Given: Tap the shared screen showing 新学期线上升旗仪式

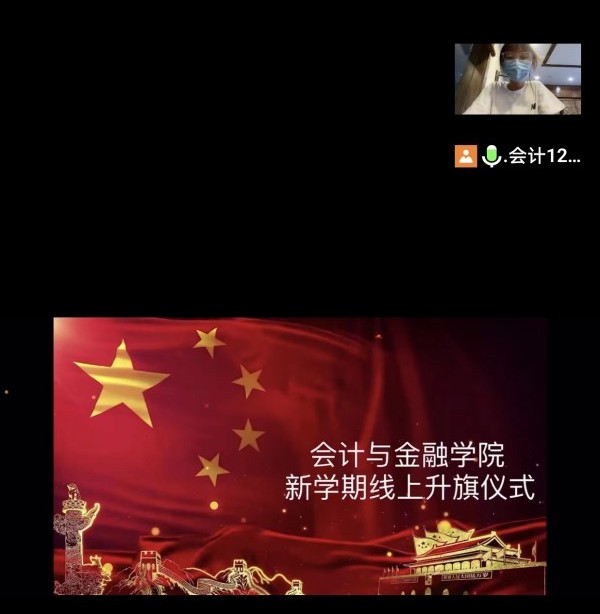Looking at the screenshot, I should click(300, 455).
